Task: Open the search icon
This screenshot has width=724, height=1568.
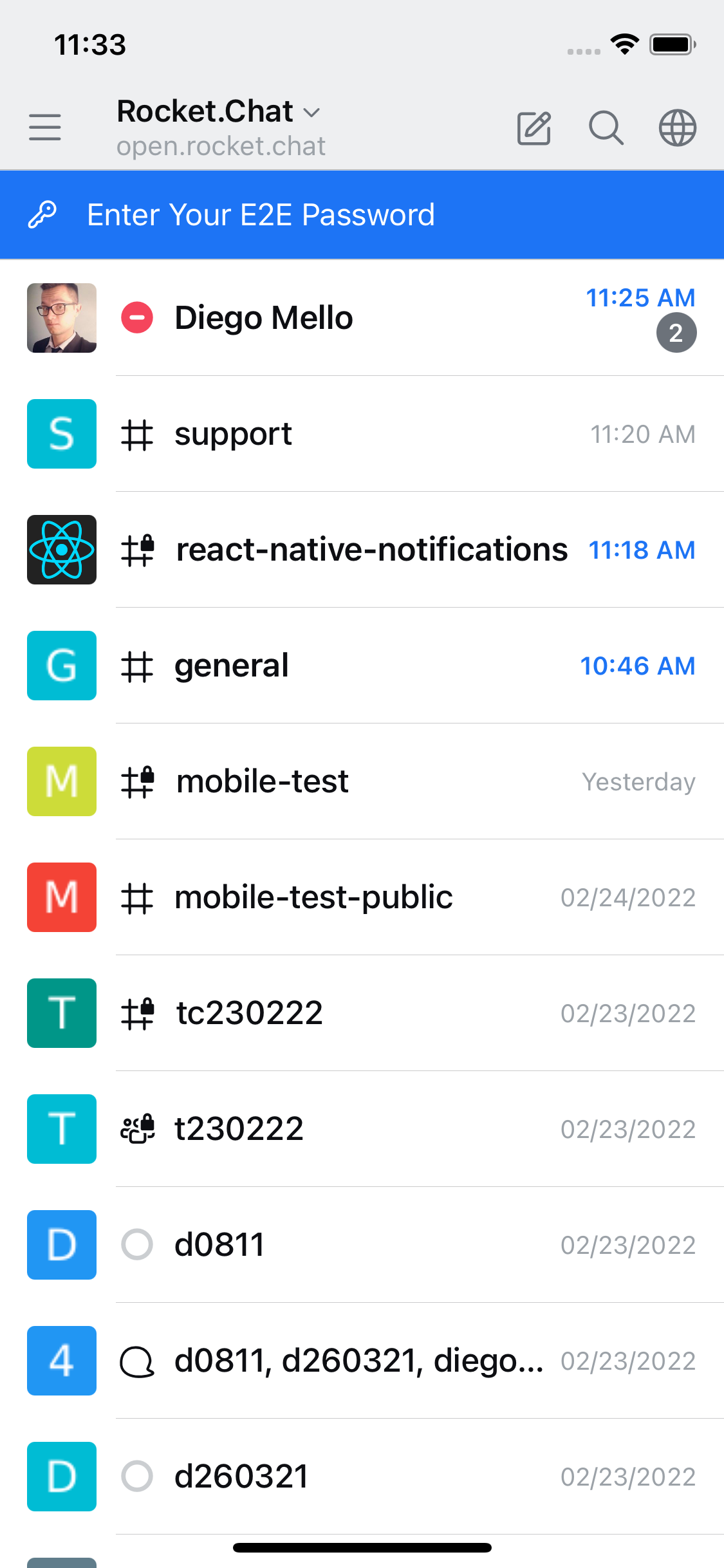Action: pyautogui.click(x=606, y=127)
